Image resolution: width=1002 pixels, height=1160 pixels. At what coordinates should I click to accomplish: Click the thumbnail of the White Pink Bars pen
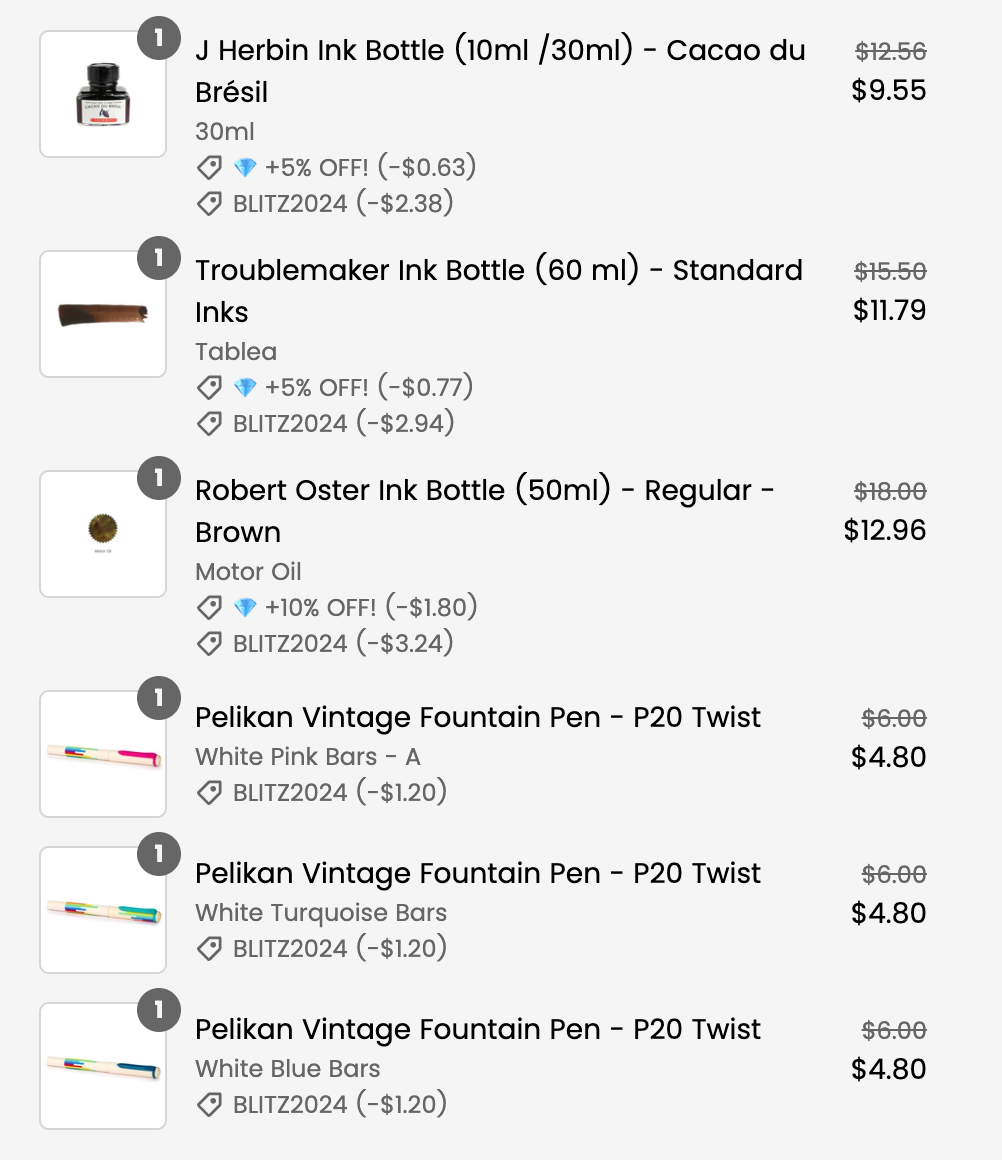pyautogui.click(x=103, y=753)
